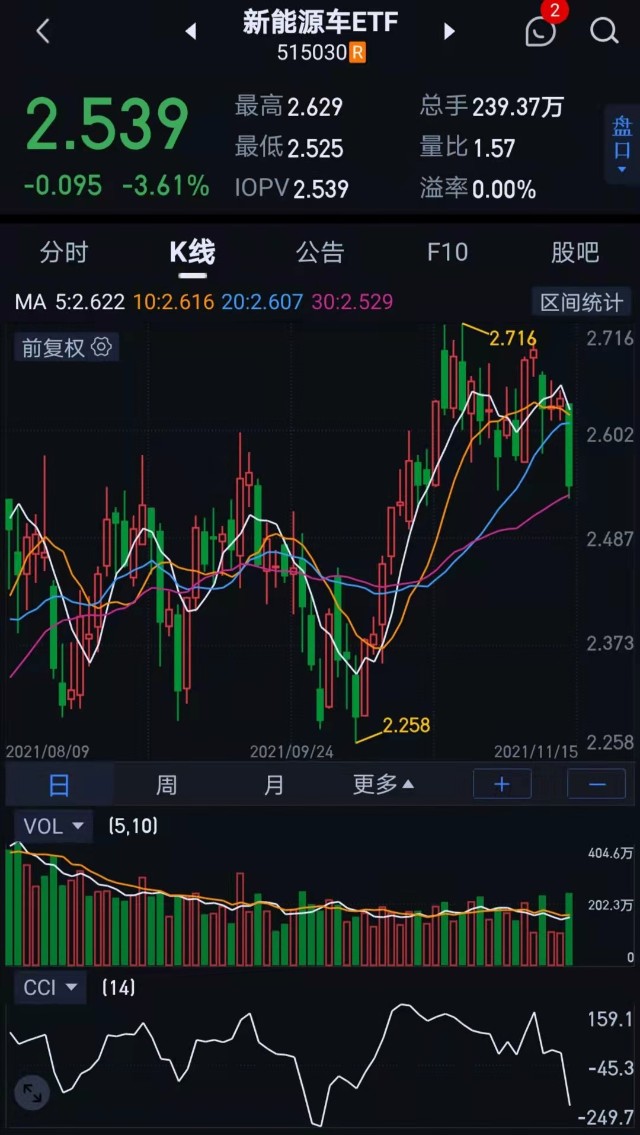The image size is (640, 1135).
Task: Switch to the 分时 tab
Action: point(64,253)
